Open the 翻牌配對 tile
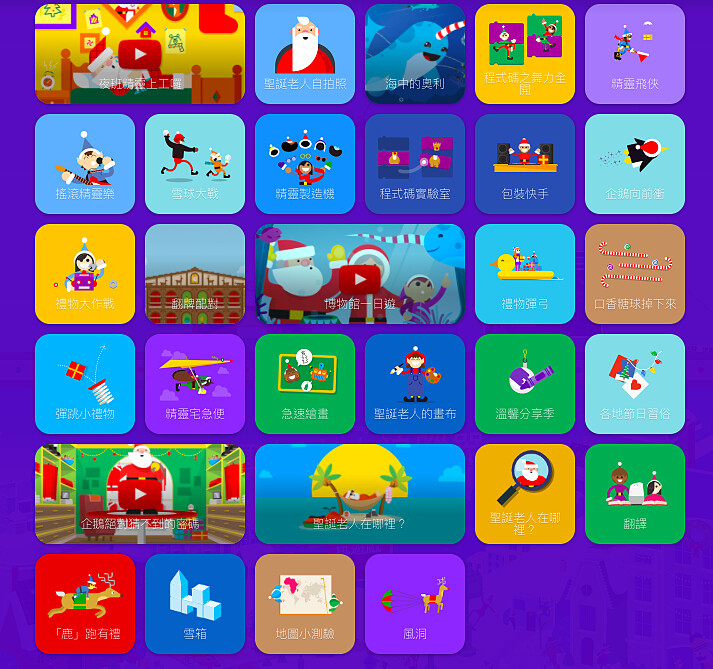This screenshot has width=713, height=669. (194, 274)
